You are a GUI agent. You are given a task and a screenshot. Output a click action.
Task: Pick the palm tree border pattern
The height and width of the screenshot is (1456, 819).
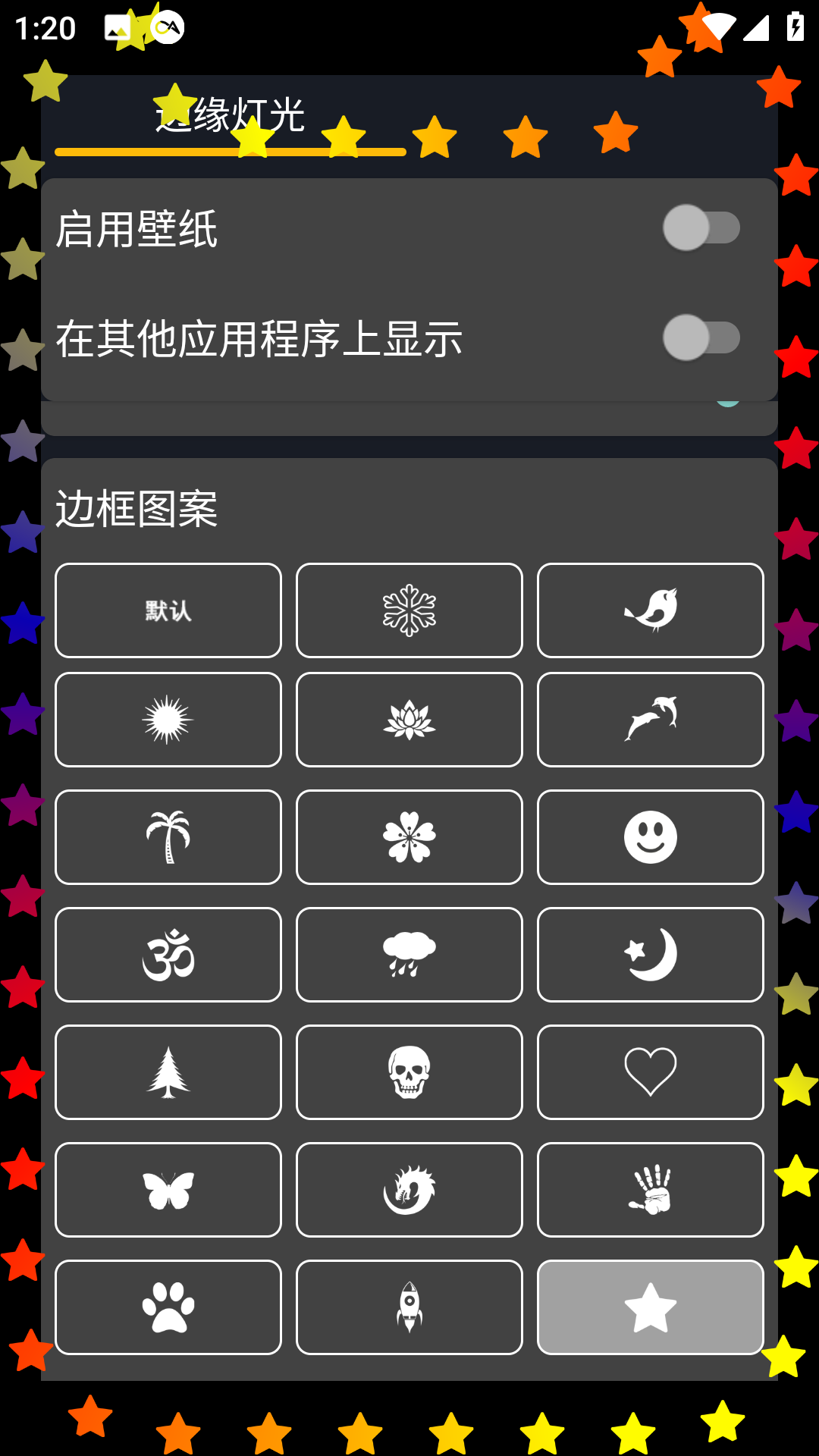coord(168,837)
